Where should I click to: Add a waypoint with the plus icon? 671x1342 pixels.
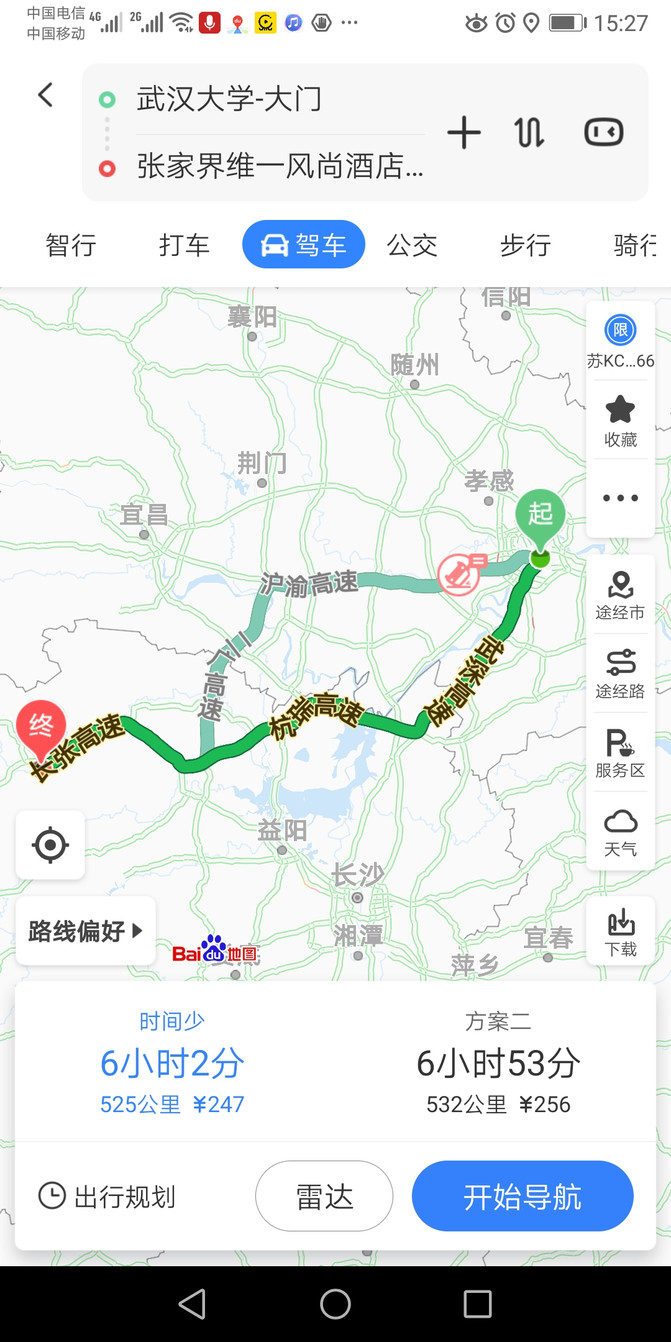[464, 133]
